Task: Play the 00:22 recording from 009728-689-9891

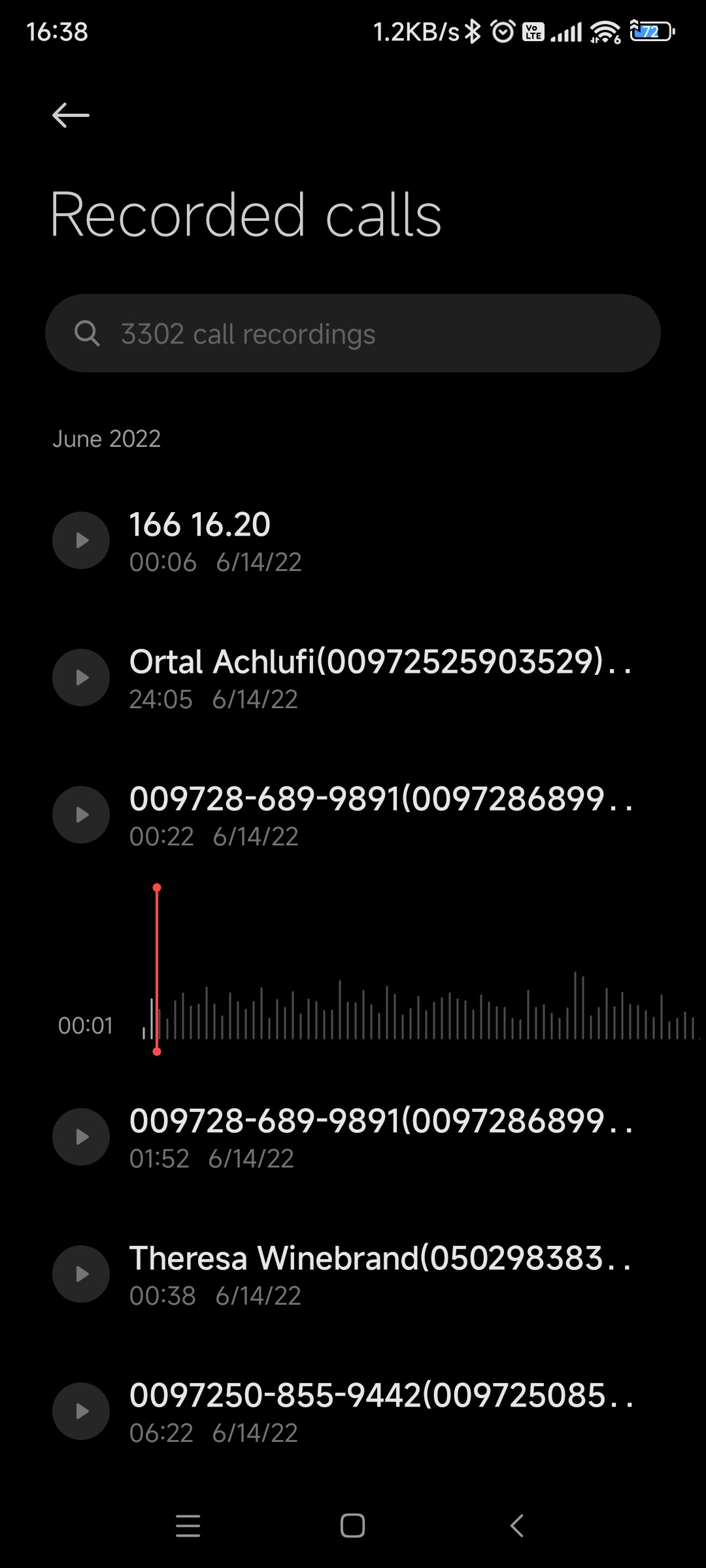Action: 81,815
